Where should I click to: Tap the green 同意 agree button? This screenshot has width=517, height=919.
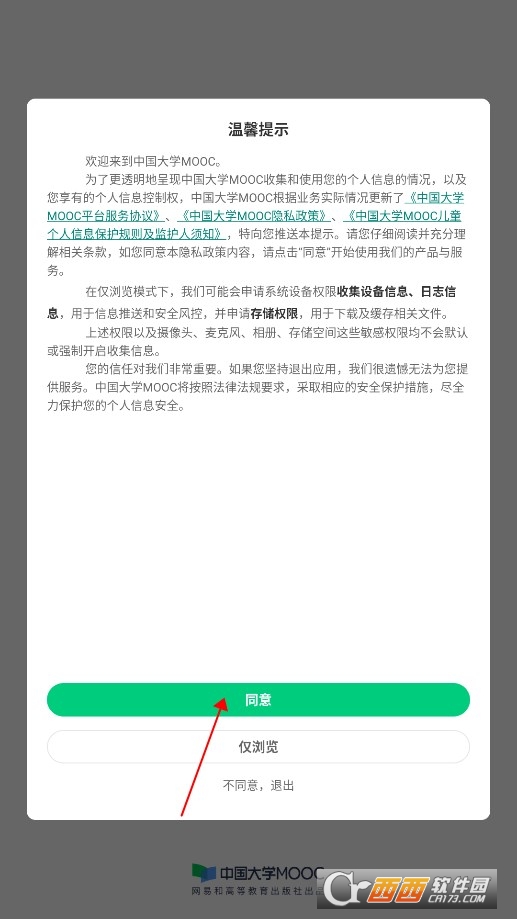[x=258, y=700]
